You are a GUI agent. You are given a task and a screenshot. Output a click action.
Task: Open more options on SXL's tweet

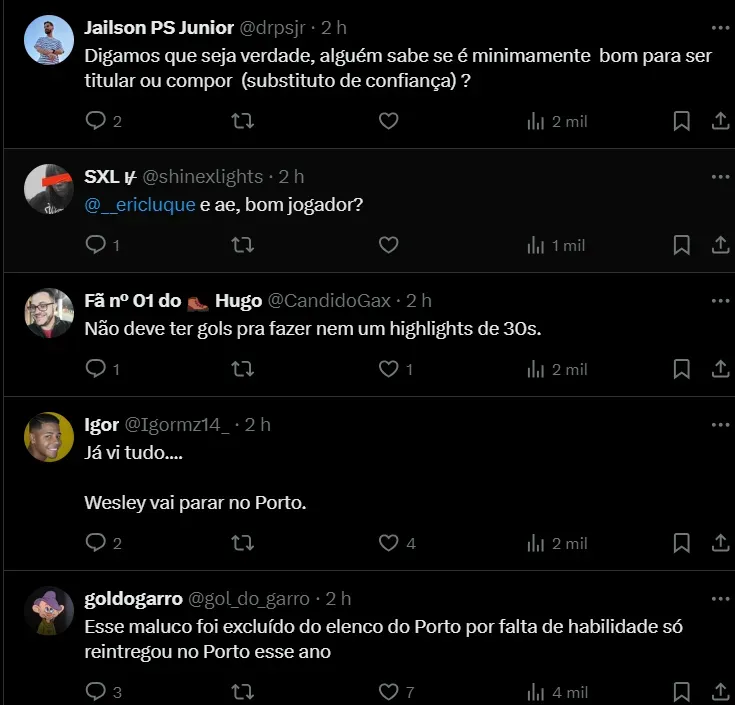tap(720, 177)
